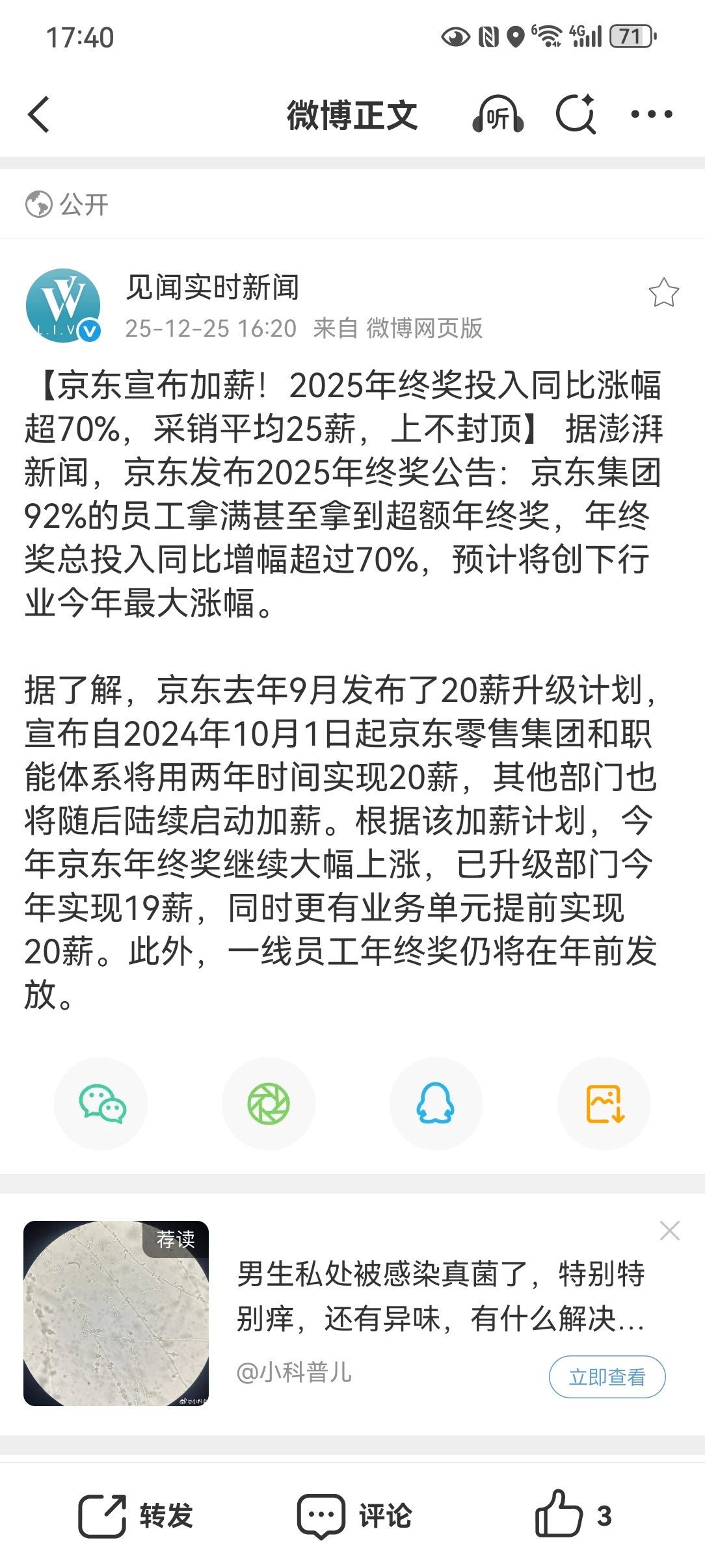The width and height of the screenshot is (705, 1568).
Task: Select the 微博正文 title bar
Action: tap(352, 114)
